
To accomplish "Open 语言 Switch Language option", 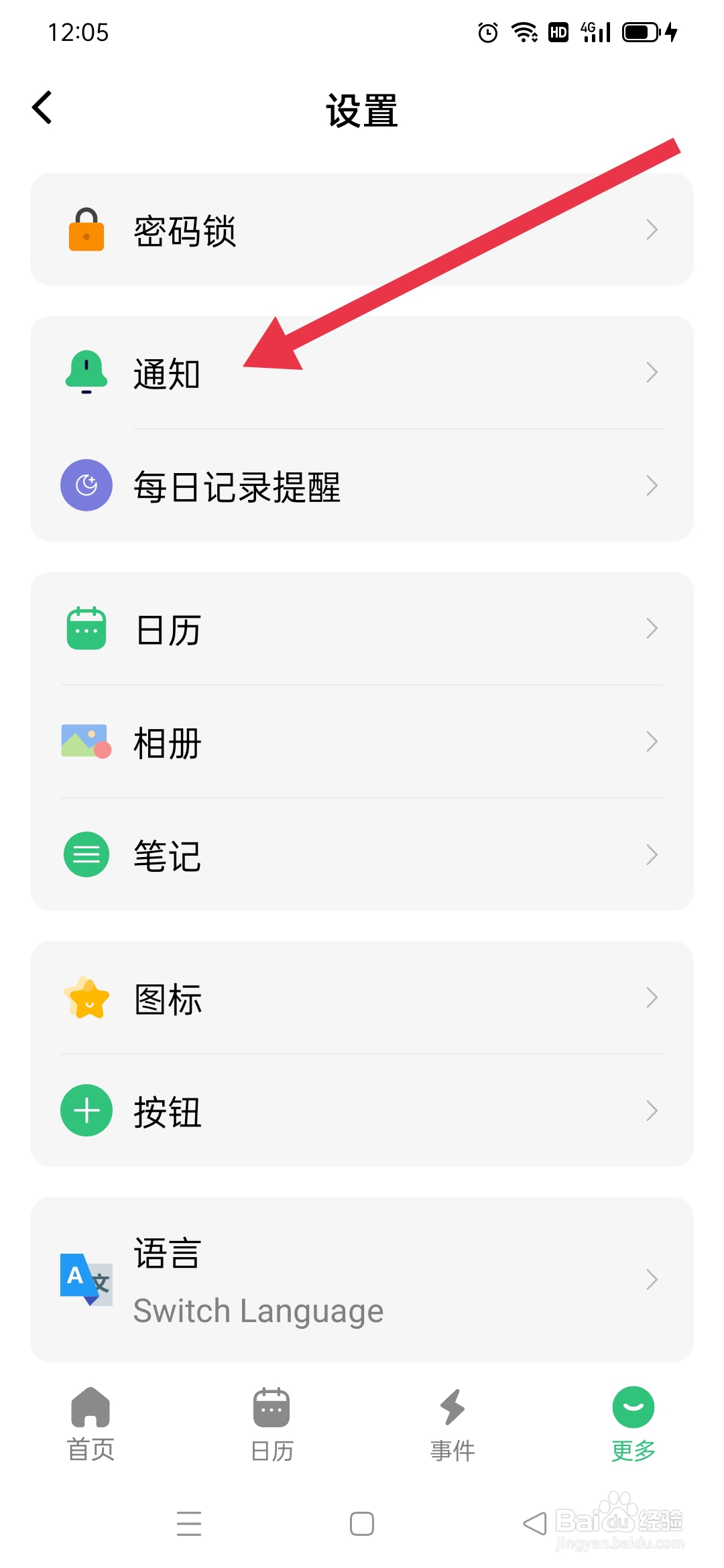I will (362, 1280).
